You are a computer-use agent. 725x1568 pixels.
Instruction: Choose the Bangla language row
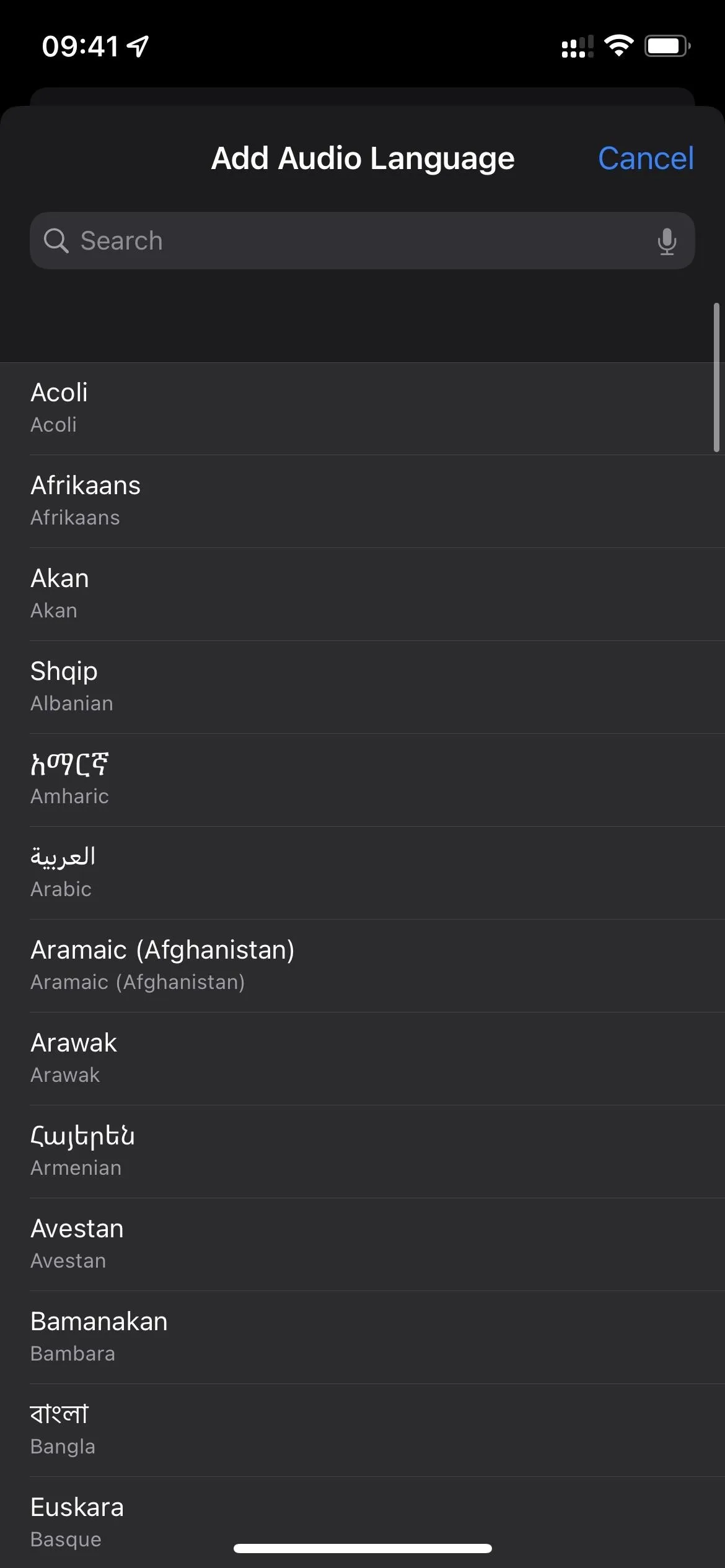(x=362, y=1431)
